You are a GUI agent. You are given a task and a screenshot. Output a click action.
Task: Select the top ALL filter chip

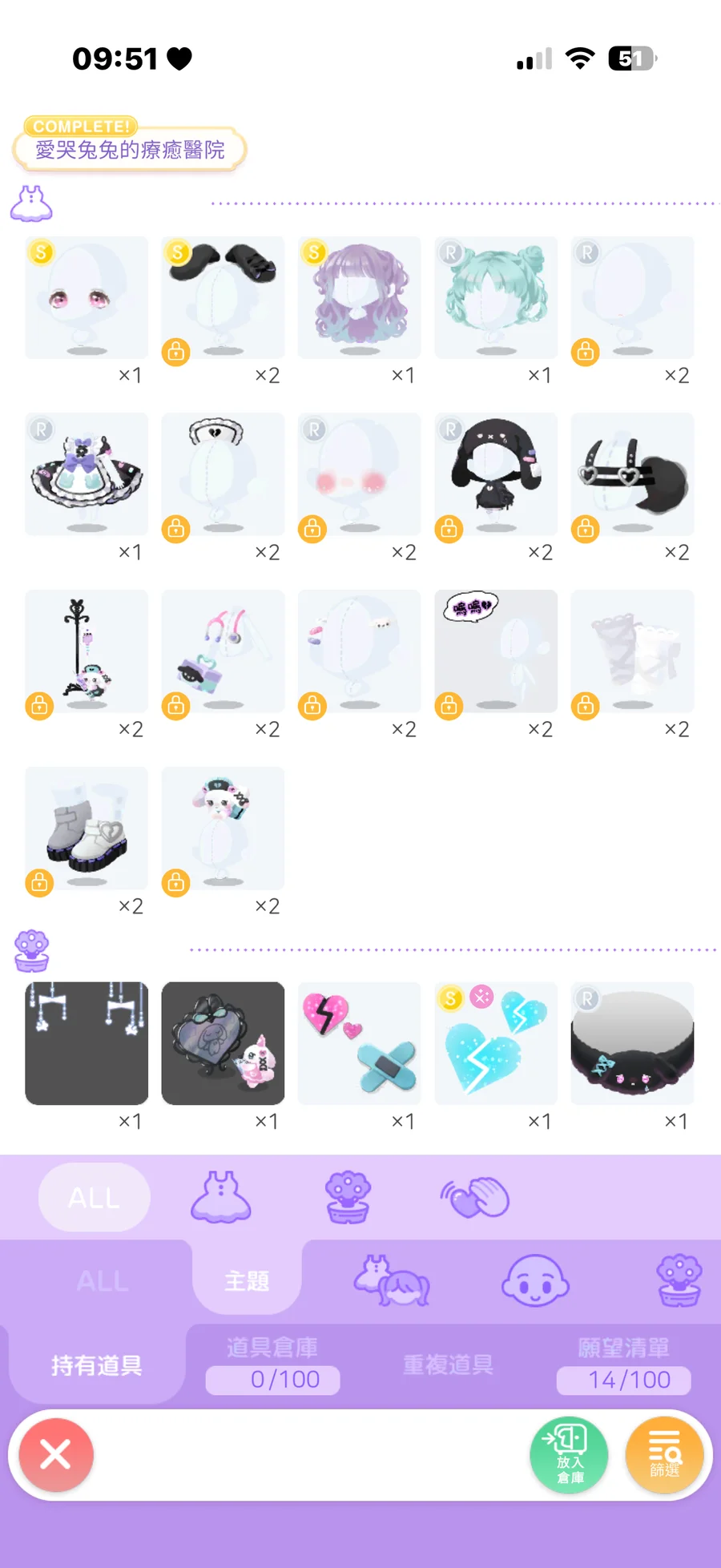94,1197
